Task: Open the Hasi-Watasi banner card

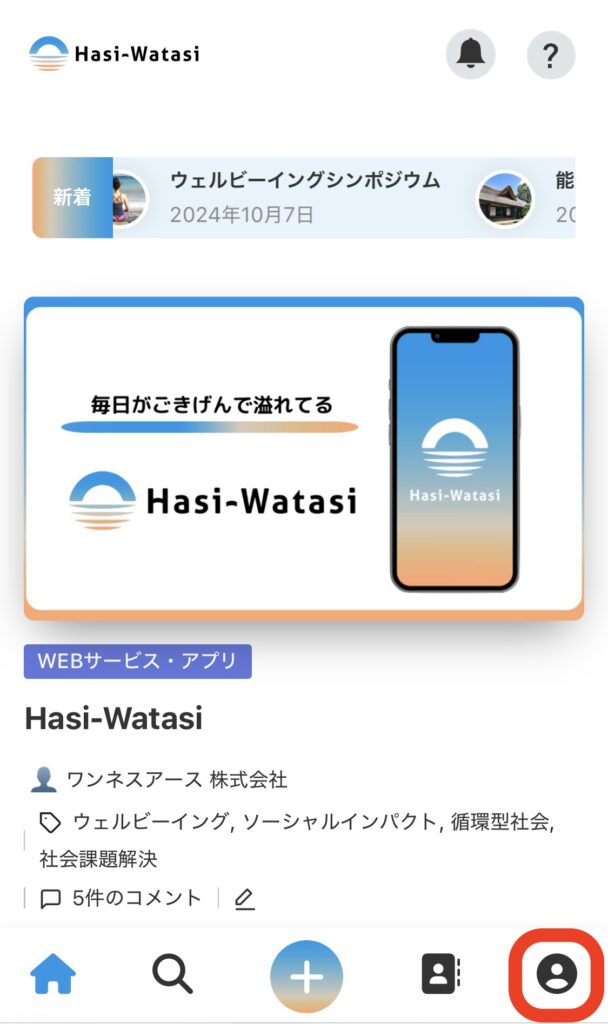Action: (x=304, y=458)
